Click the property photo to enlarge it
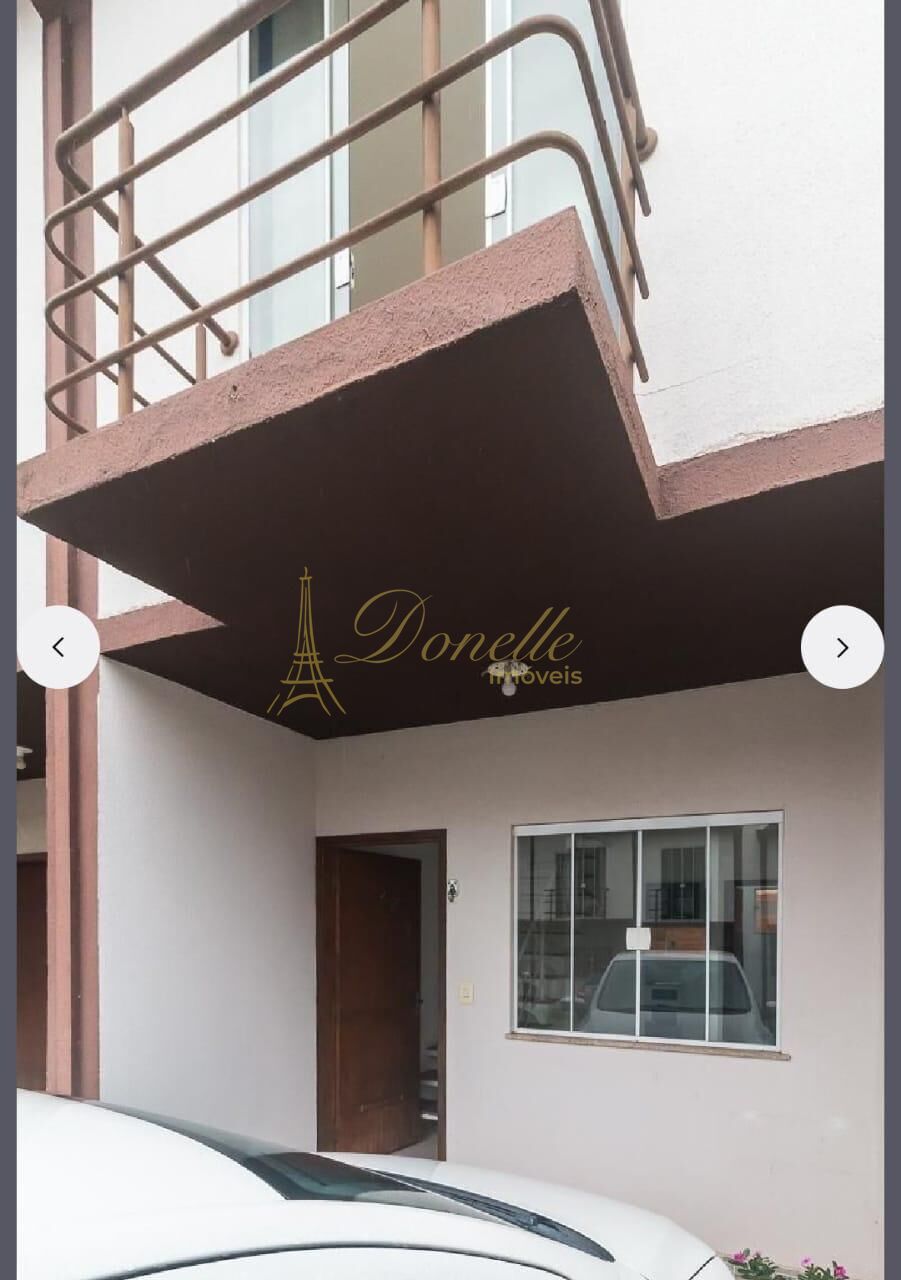Viewport: 901px width, 1280px height. (450, 900)
